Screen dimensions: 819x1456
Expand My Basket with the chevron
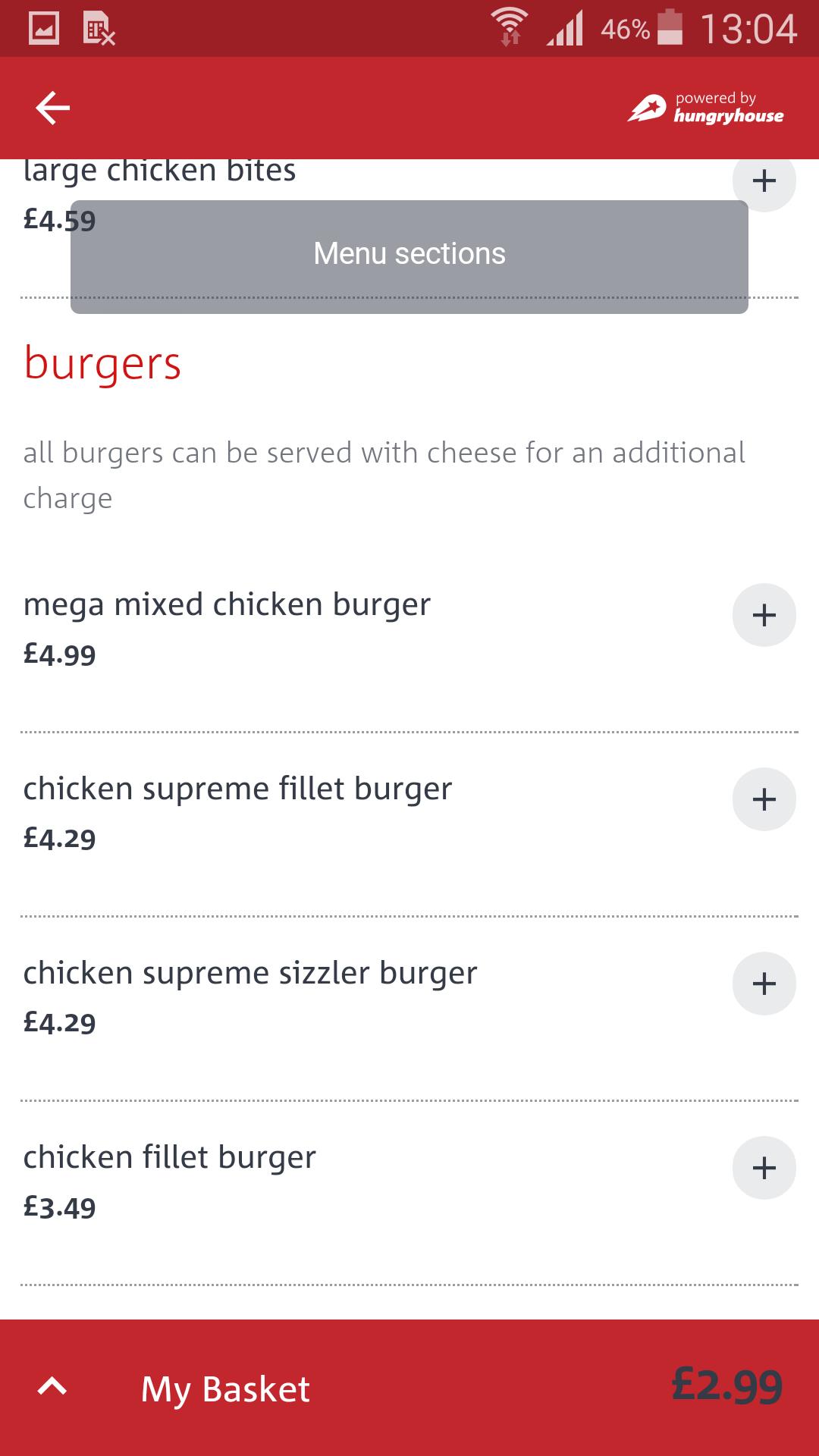tap(50, 1389)
